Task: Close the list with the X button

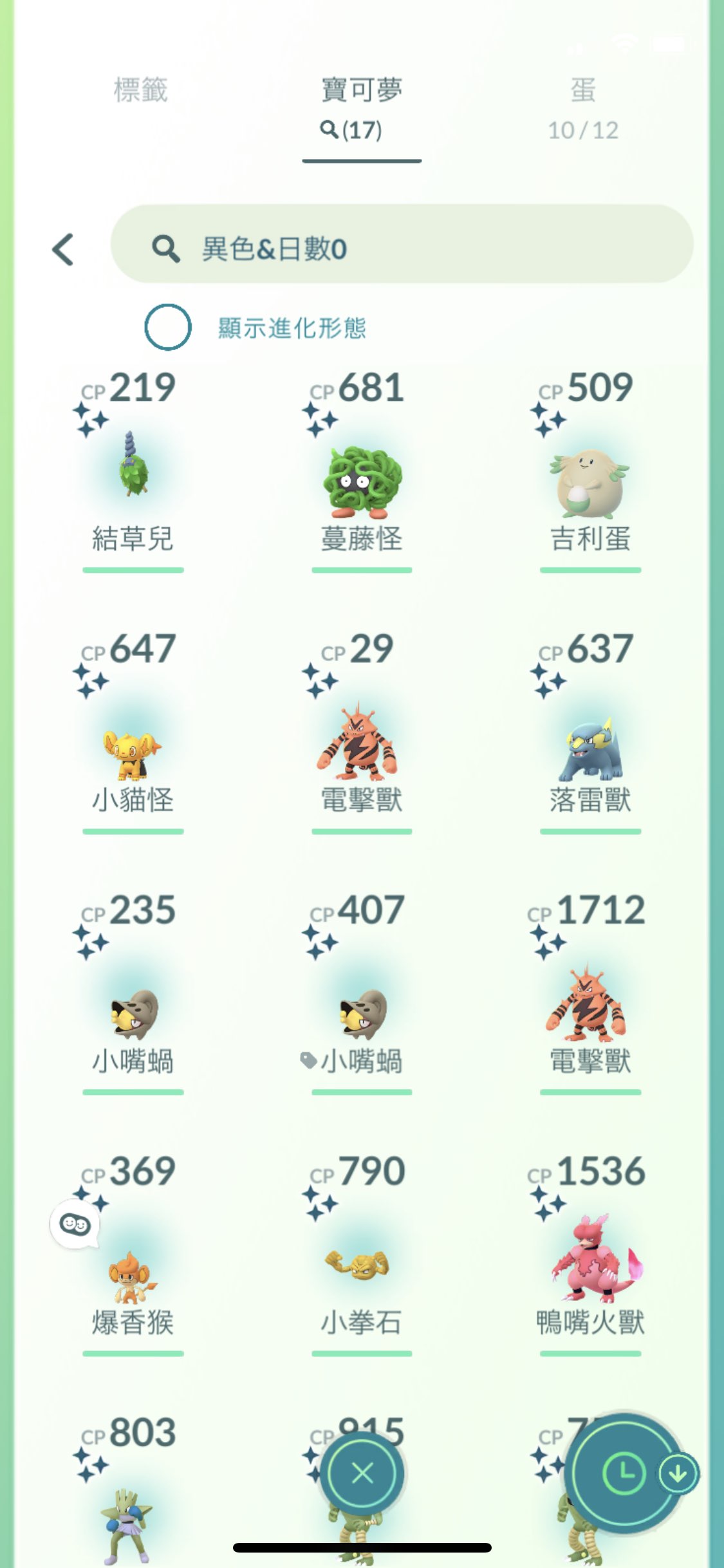Action: click(363, 1473)
